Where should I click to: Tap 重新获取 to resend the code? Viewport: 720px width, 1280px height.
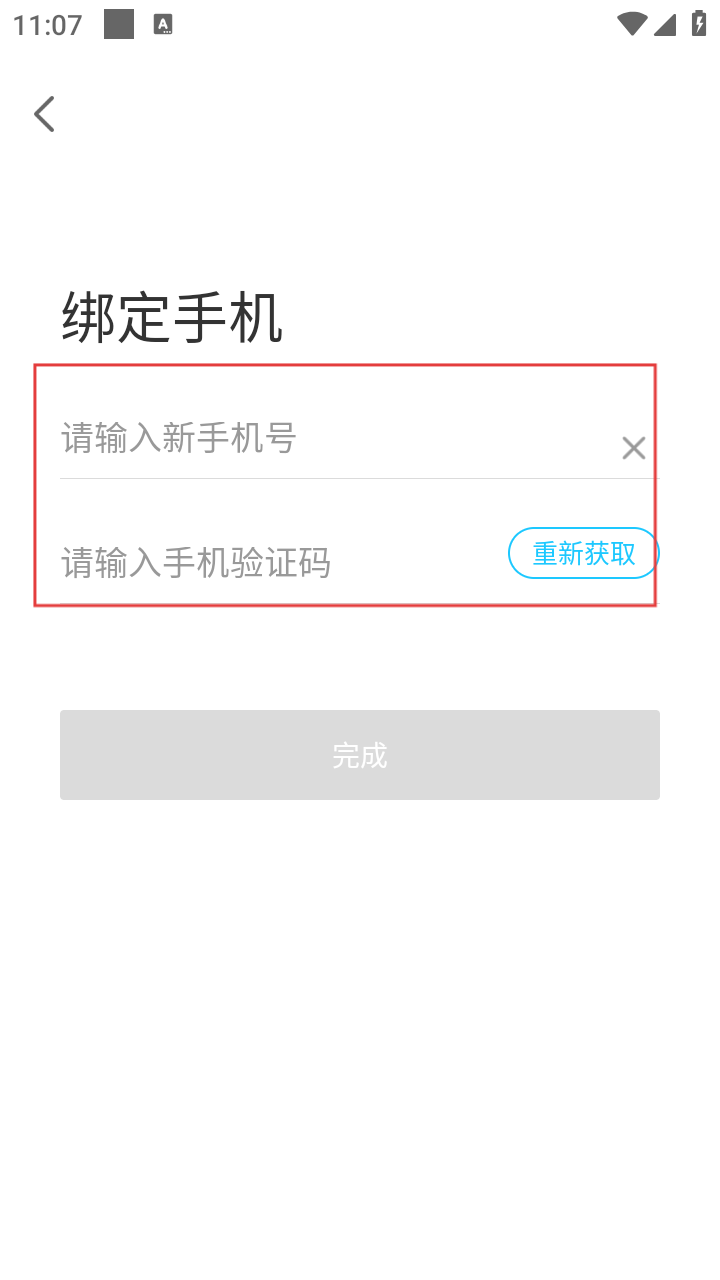click(x=584, y=553)
